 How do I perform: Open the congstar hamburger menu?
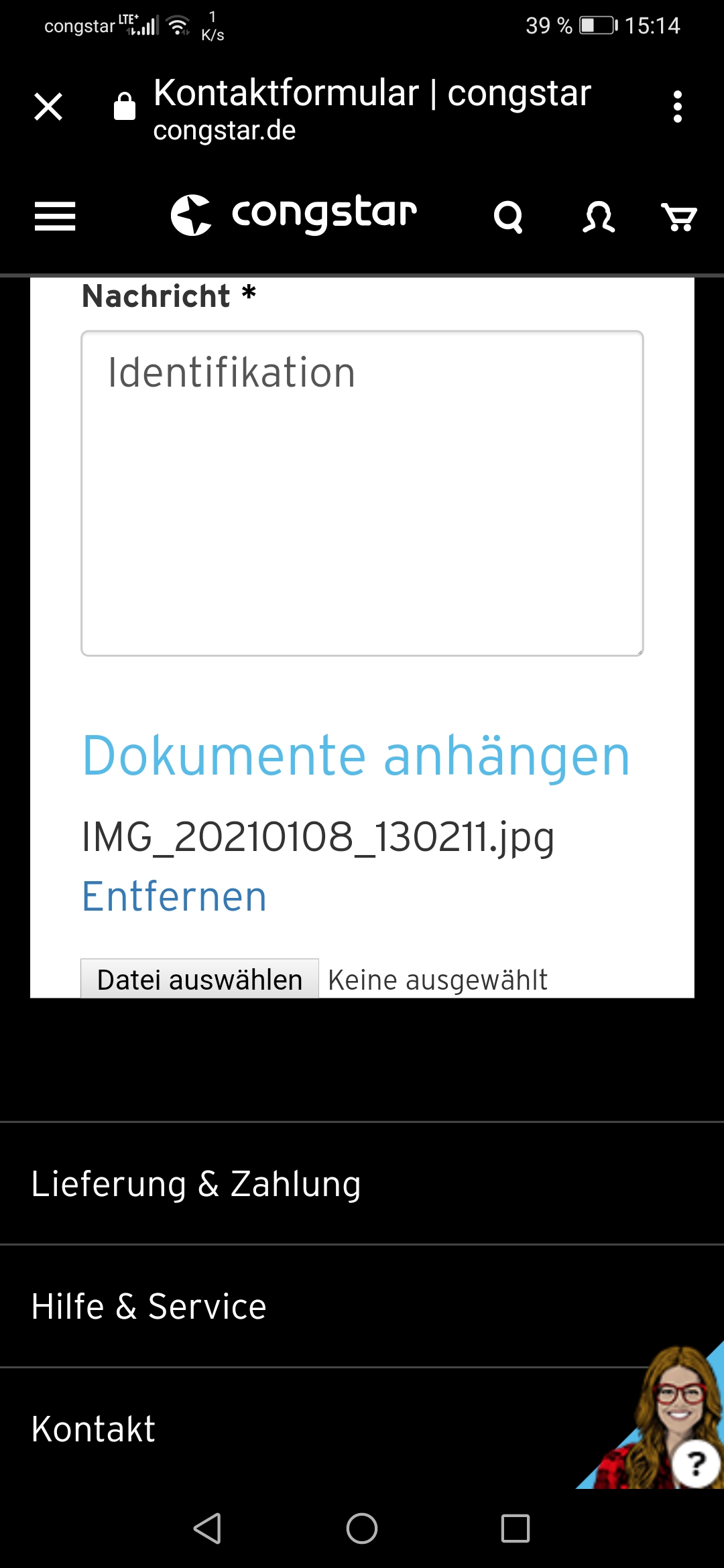55,216
